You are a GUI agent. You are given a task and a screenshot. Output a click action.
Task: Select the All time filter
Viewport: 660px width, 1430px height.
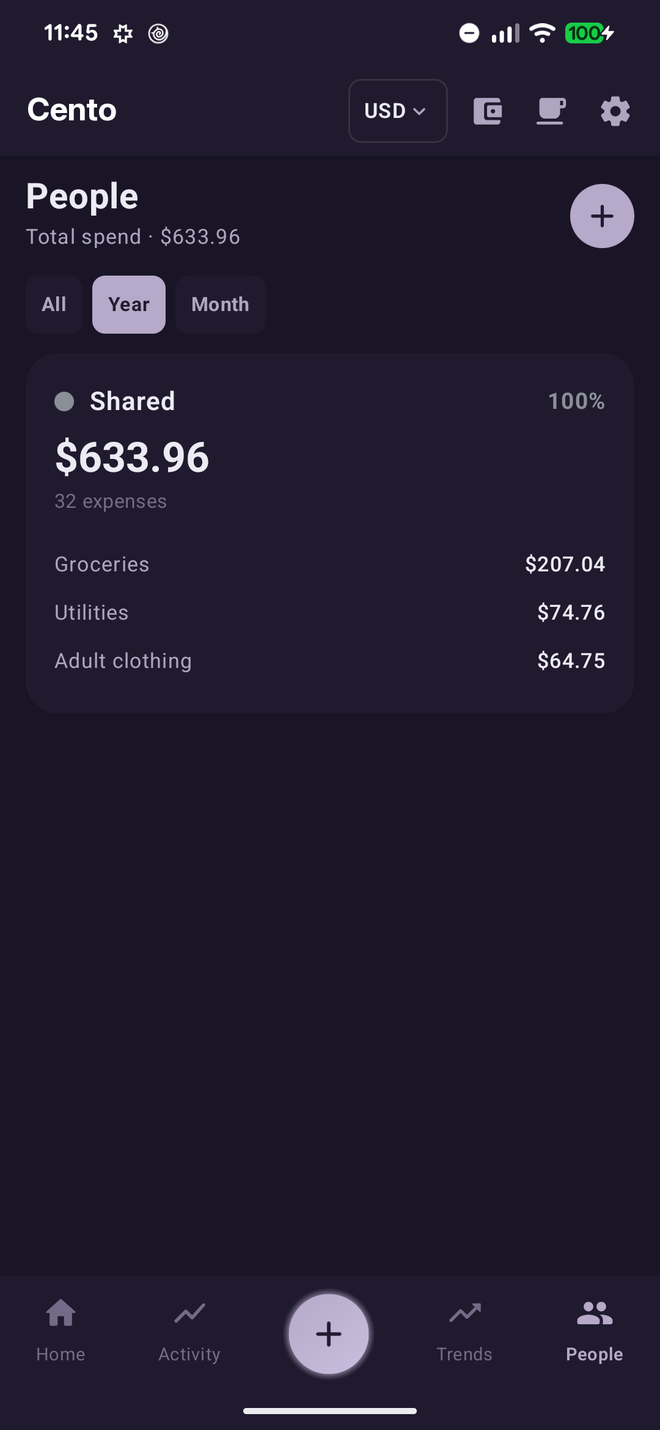coord(54,305)
